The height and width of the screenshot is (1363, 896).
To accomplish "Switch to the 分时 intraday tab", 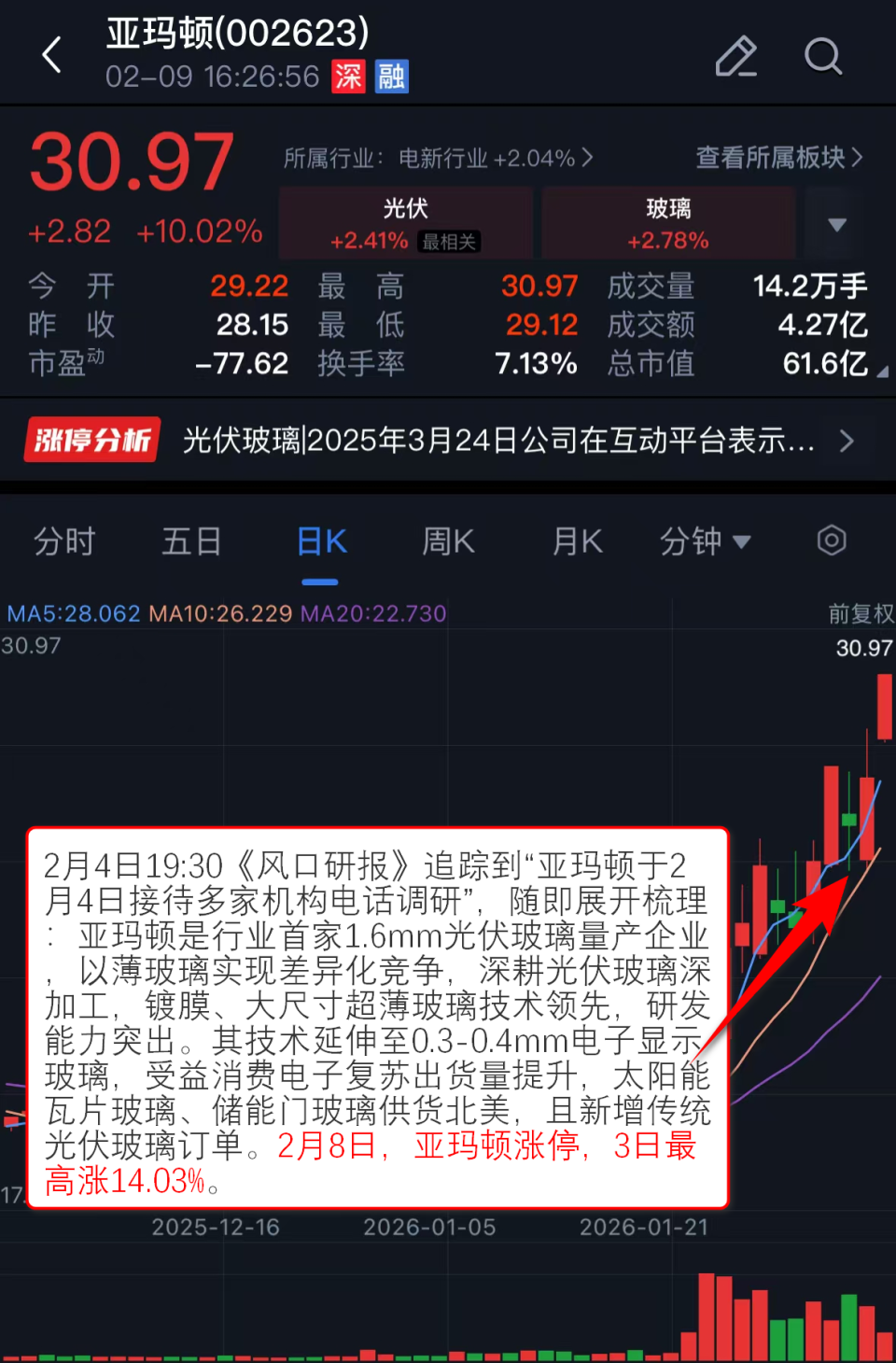I will (x=63, y=541).
